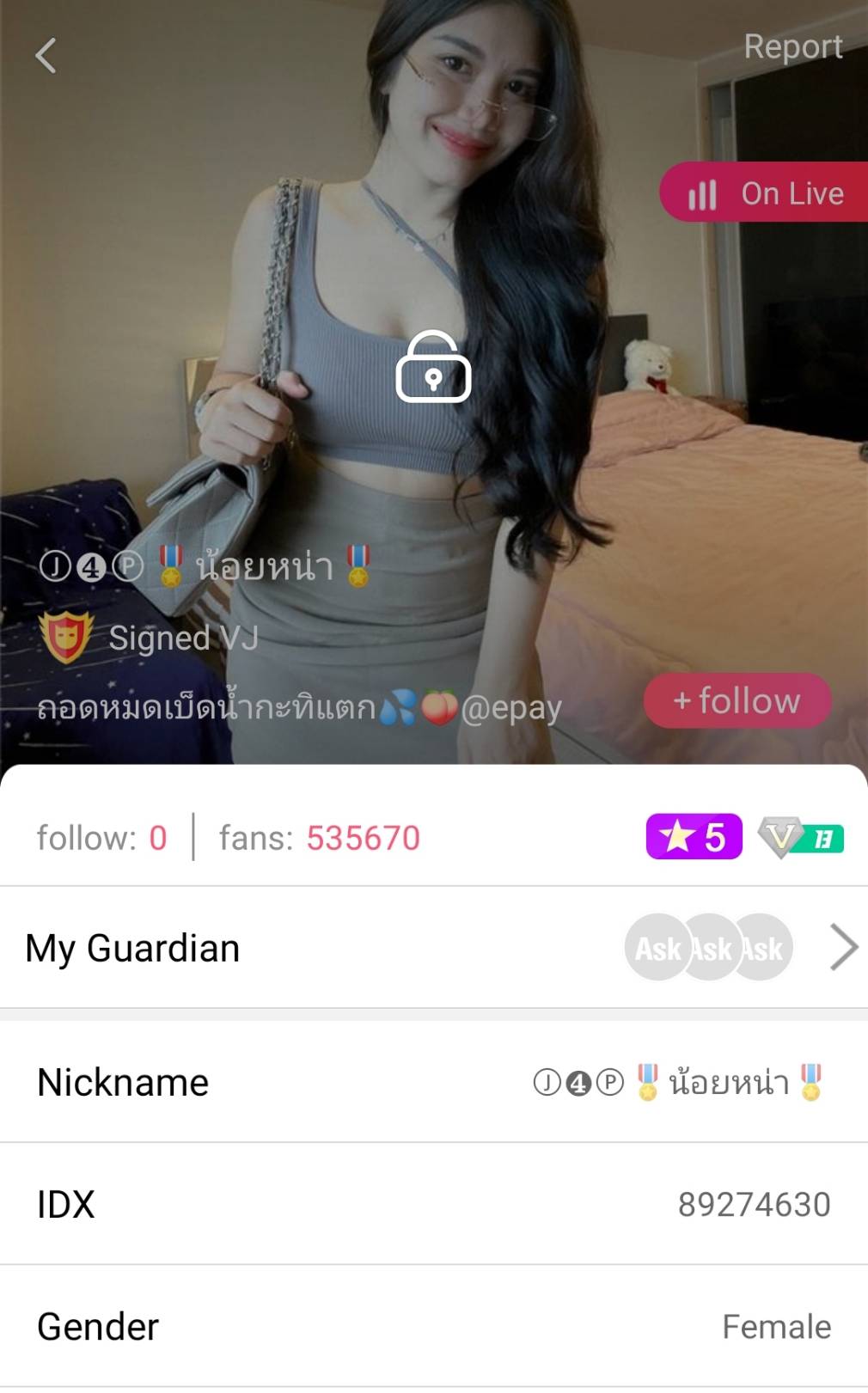Tap the lock icon on the photo

[433, 367]
